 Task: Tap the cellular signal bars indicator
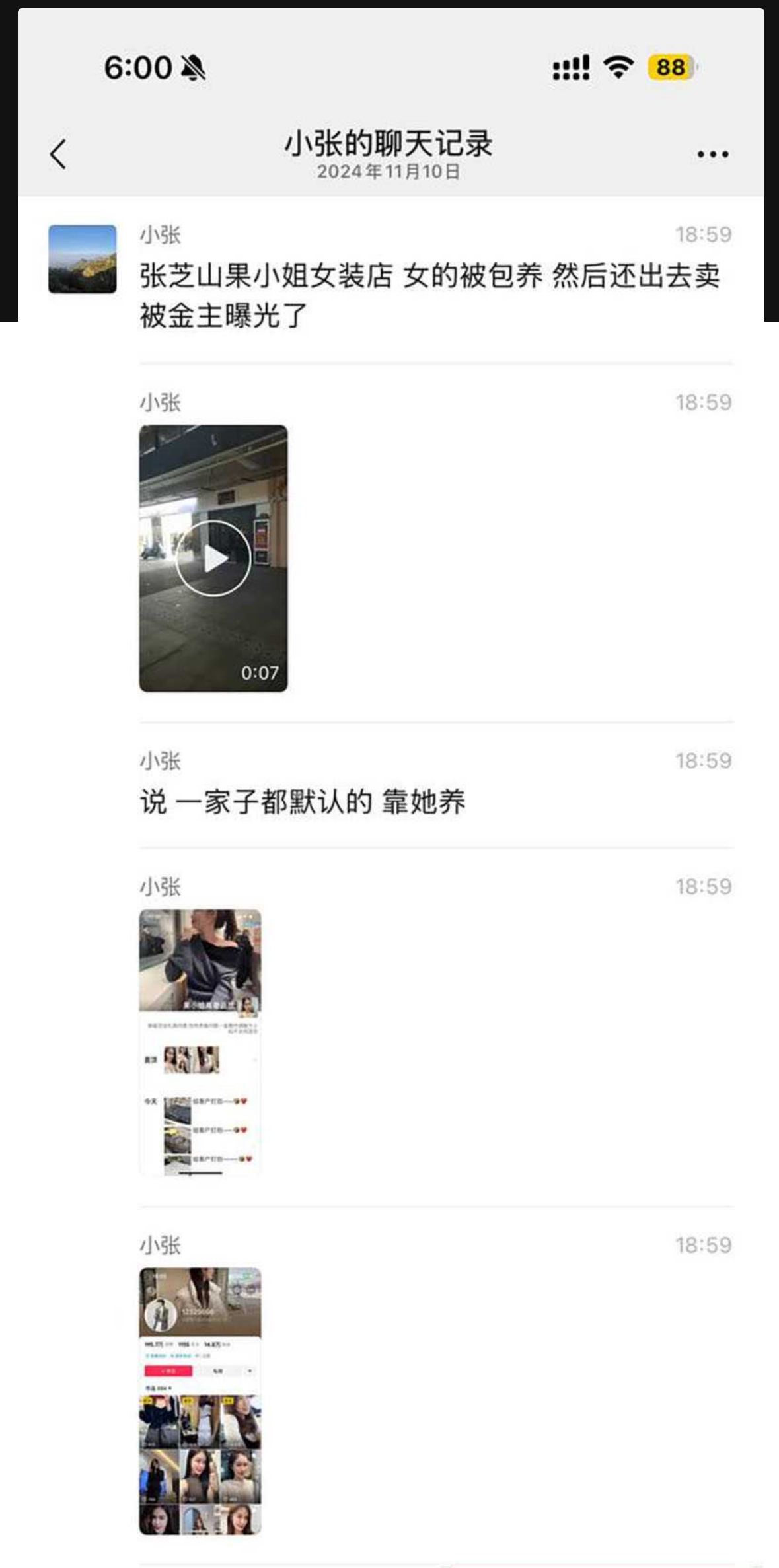pos(570,67)
